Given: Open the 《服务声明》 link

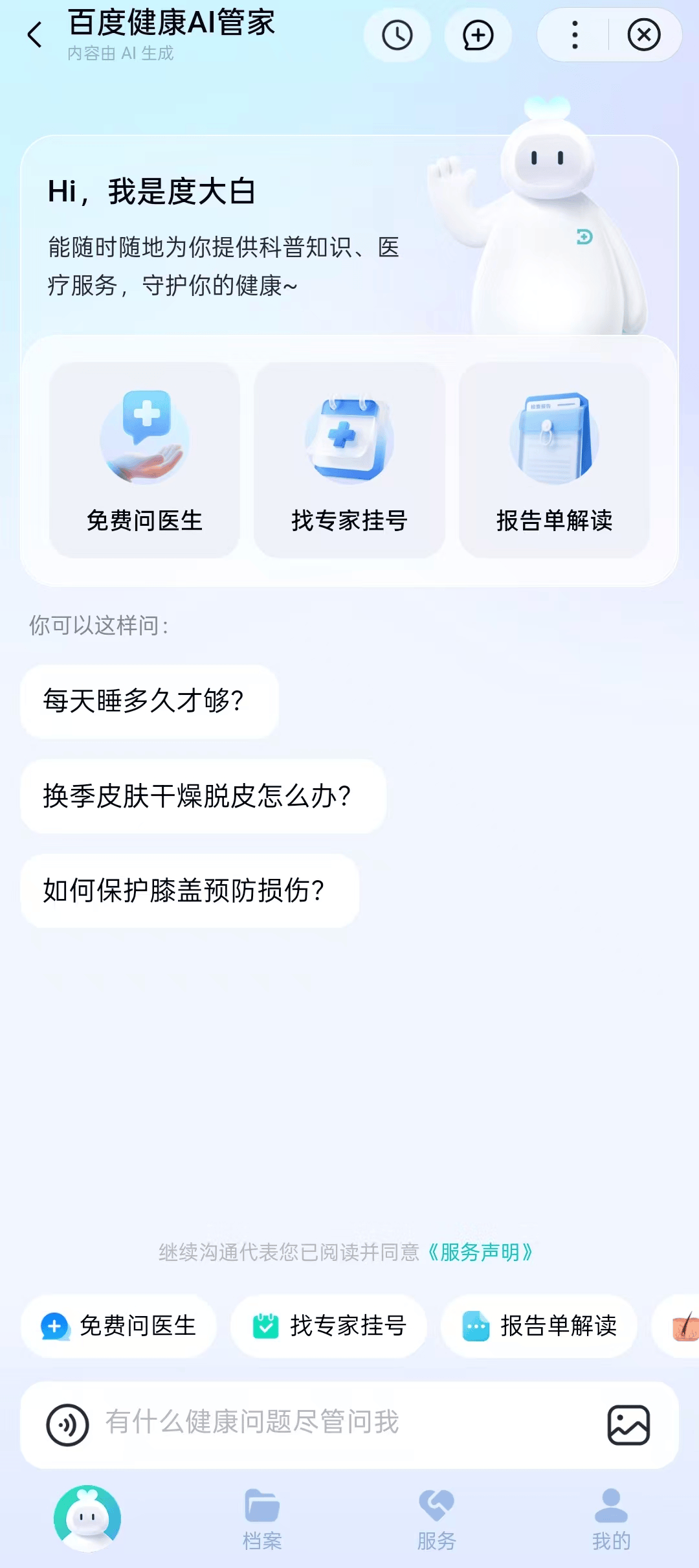Looking at the screenshot, I should click(480, 1252).
